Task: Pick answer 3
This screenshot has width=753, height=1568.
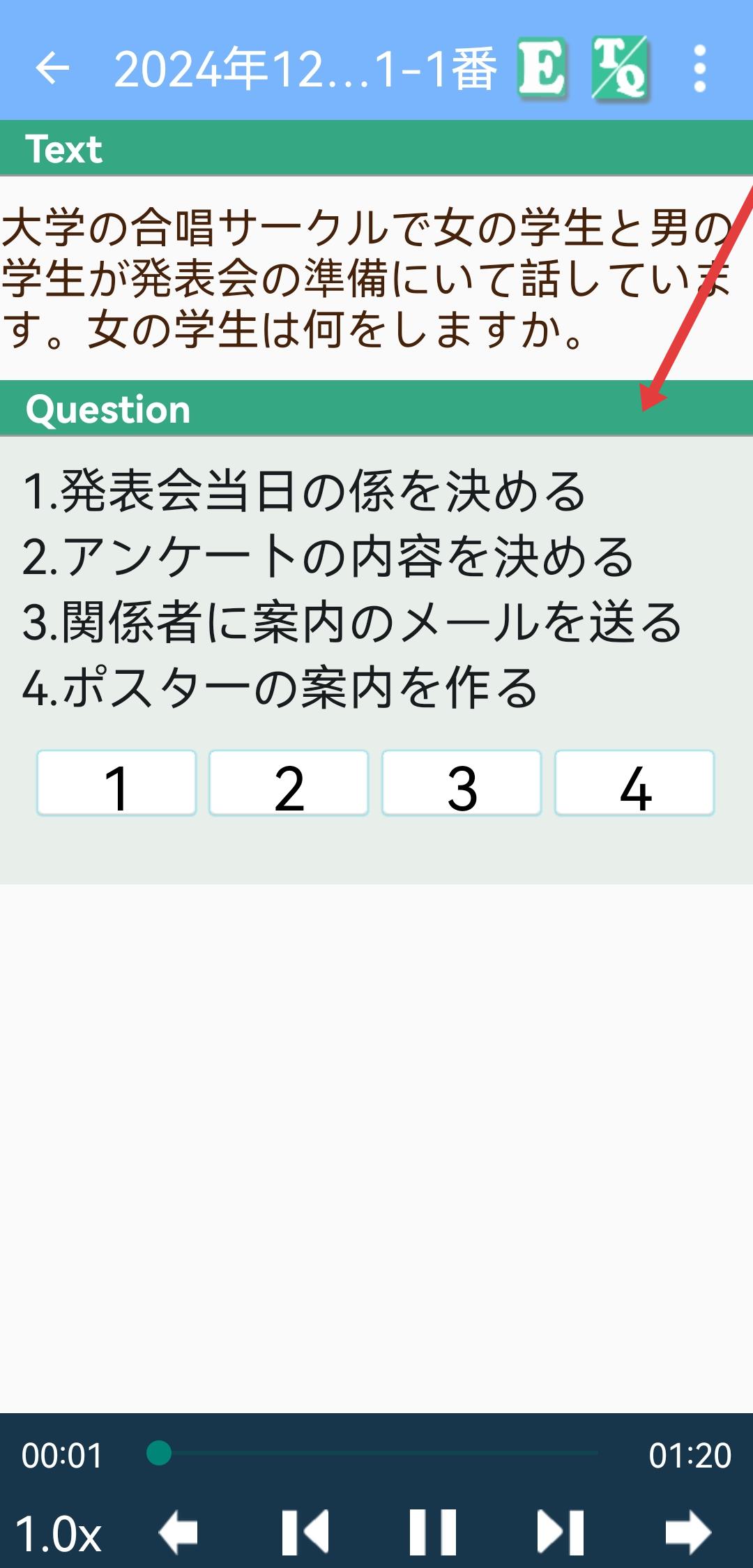Action: click(x=462, y=783)
